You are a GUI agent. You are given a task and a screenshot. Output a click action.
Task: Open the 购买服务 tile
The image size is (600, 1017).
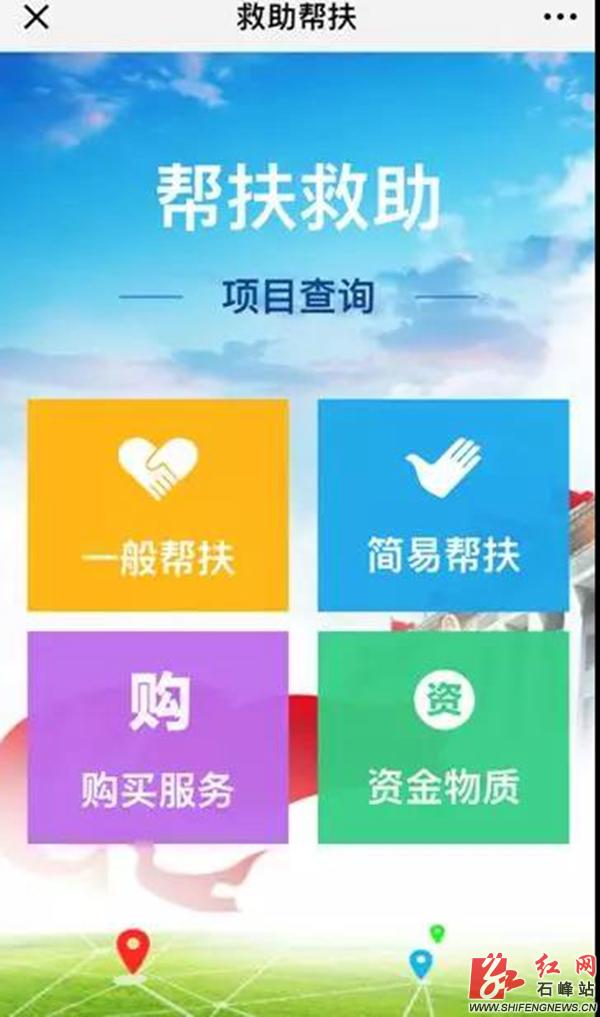(158, 737)
